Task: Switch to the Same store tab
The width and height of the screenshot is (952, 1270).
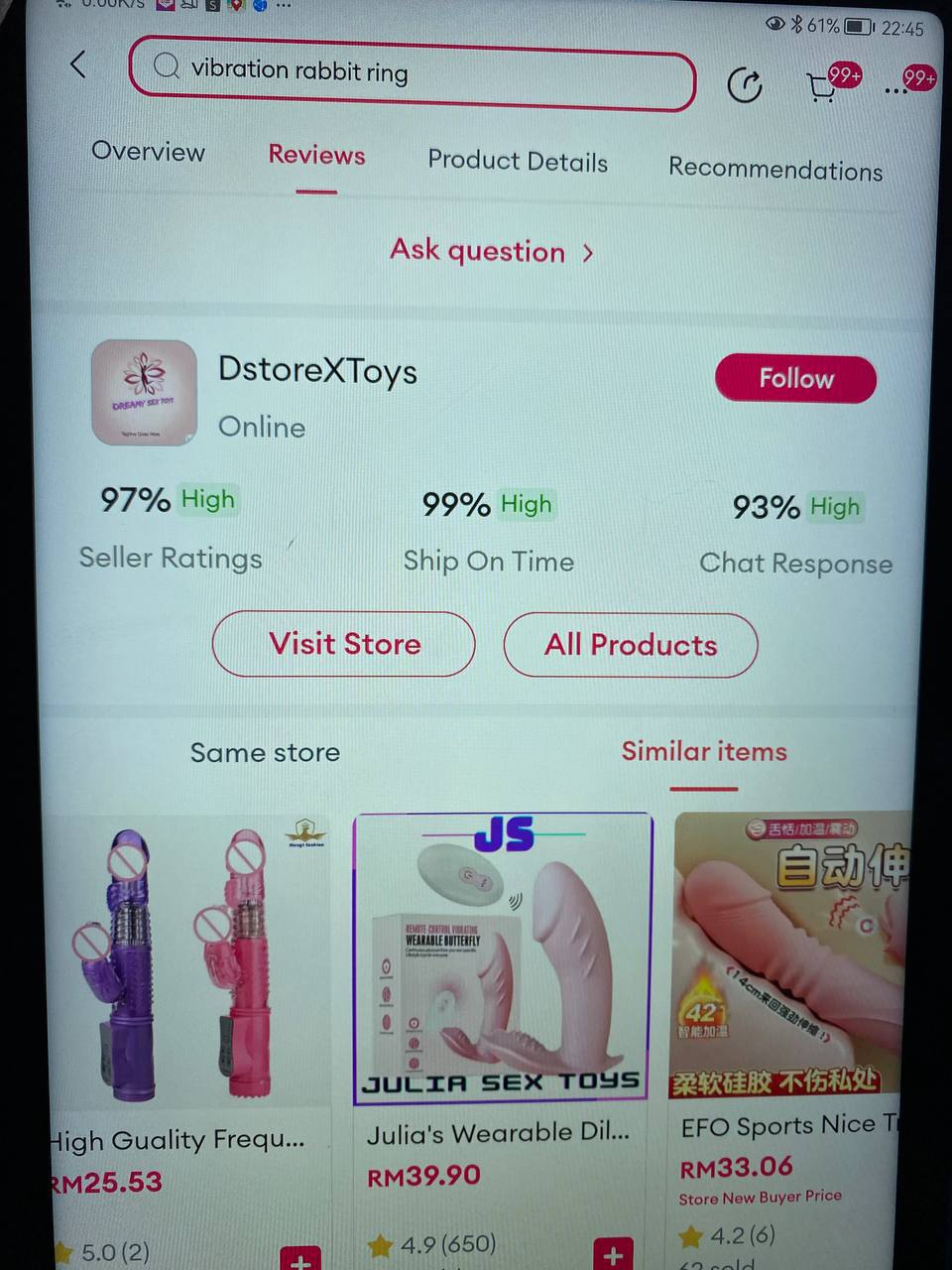Action: coord(265,753)
